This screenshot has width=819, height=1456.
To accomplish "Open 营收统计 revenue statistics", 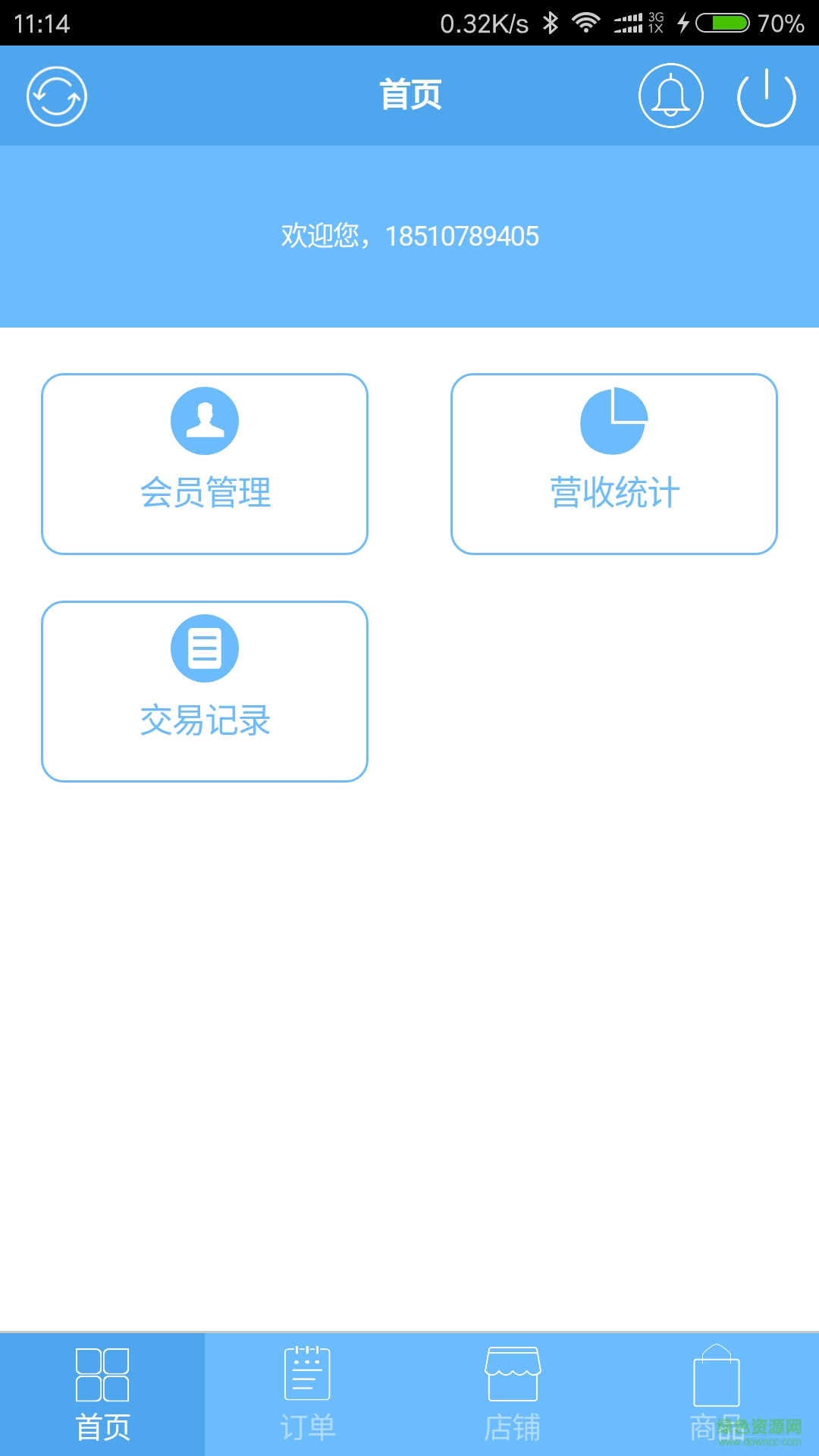I will pyautogui.click(x=614, y=464).
